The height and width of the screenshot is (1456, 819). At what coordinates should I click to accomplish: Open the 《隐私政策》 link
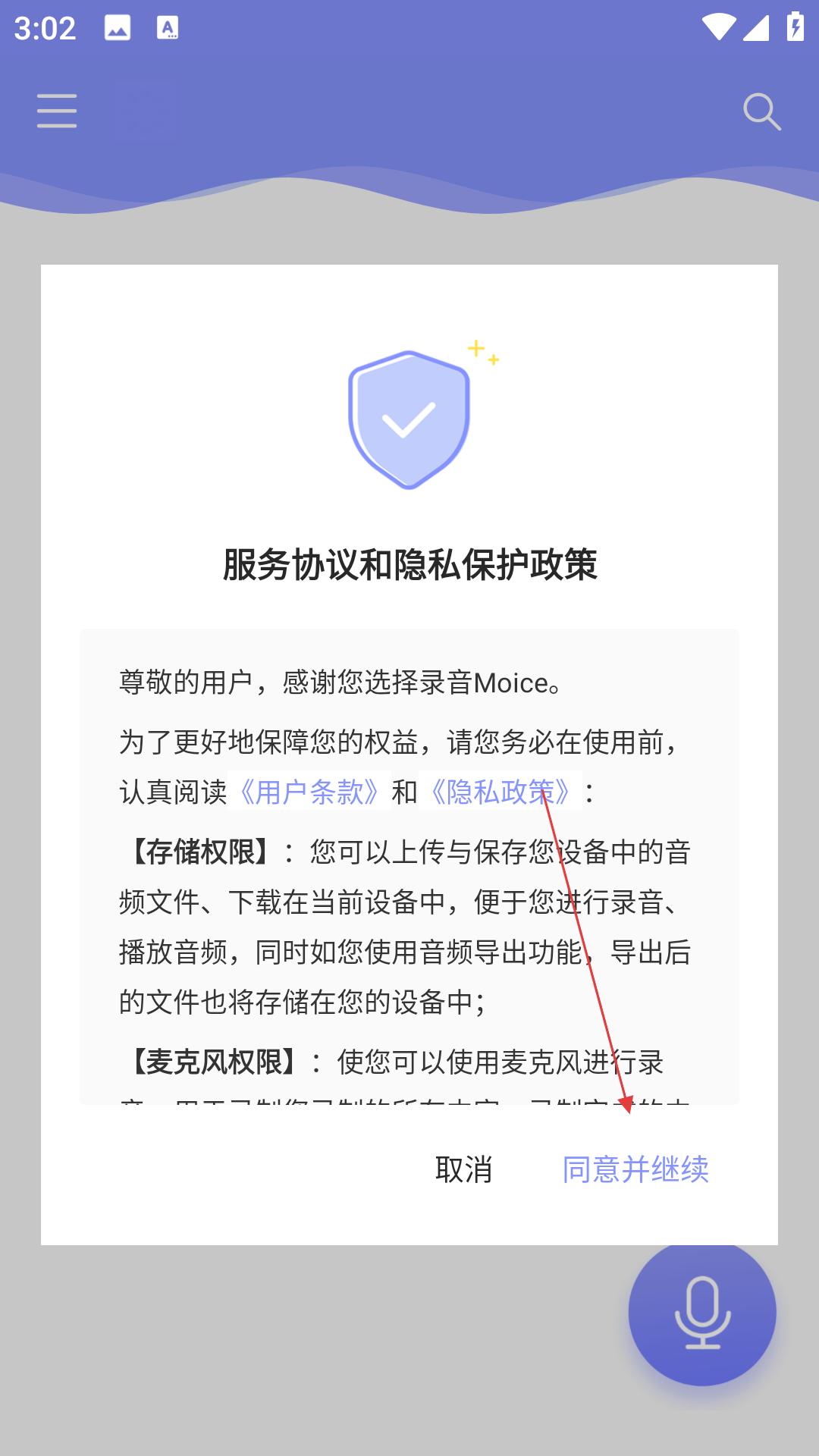click(500, 791)
